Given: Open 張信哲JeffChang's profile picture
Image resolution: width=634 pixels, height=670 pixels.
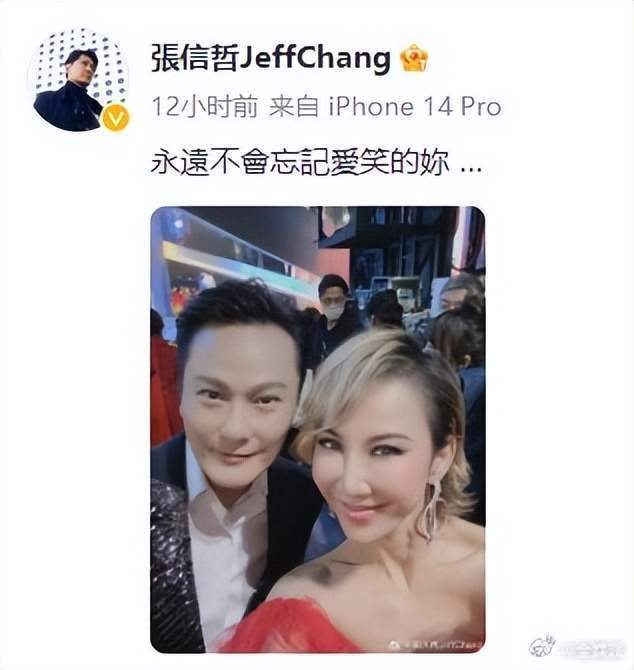Looking at the screenshot, I should point(81,80).
